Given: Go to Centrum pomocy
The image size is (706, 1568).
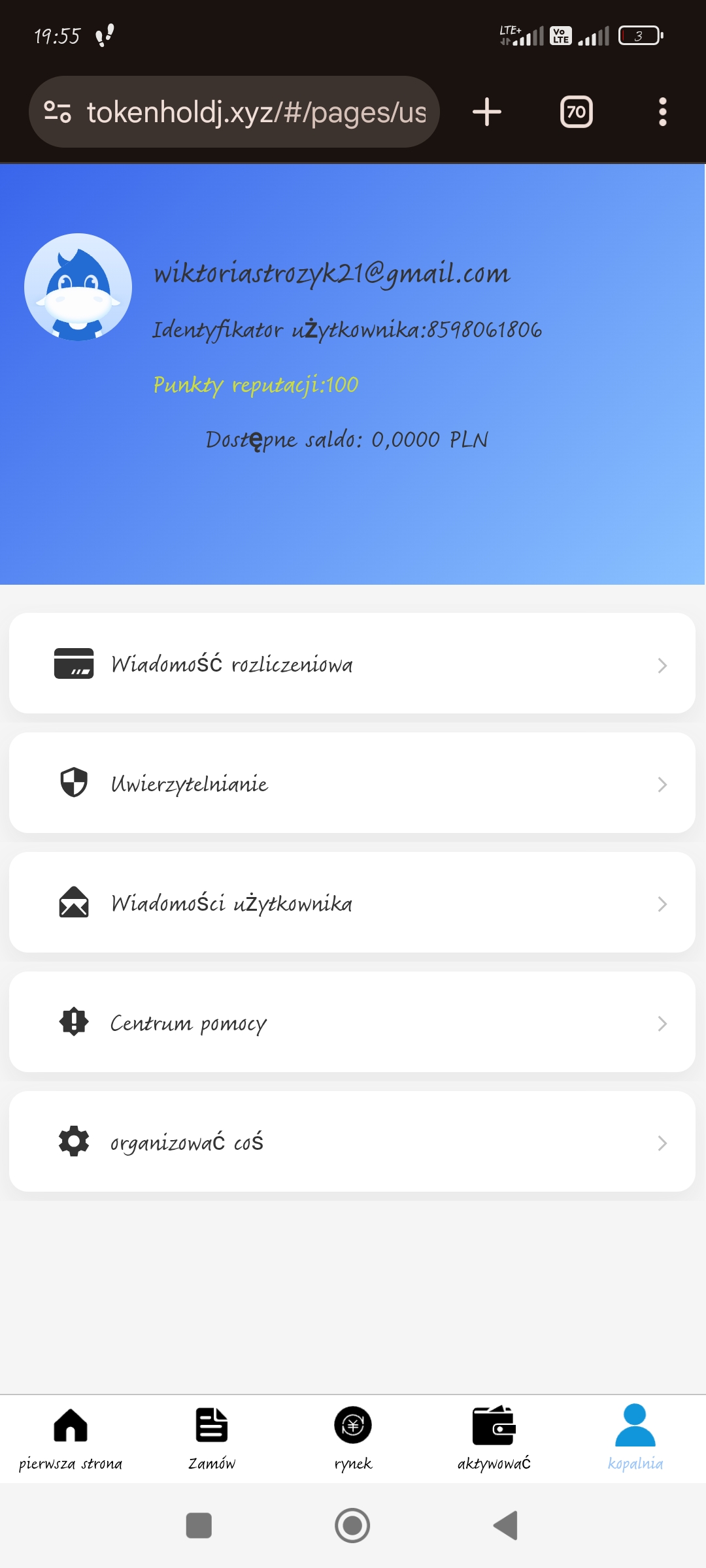Looking at the screenshot, I should [352, 1022].
